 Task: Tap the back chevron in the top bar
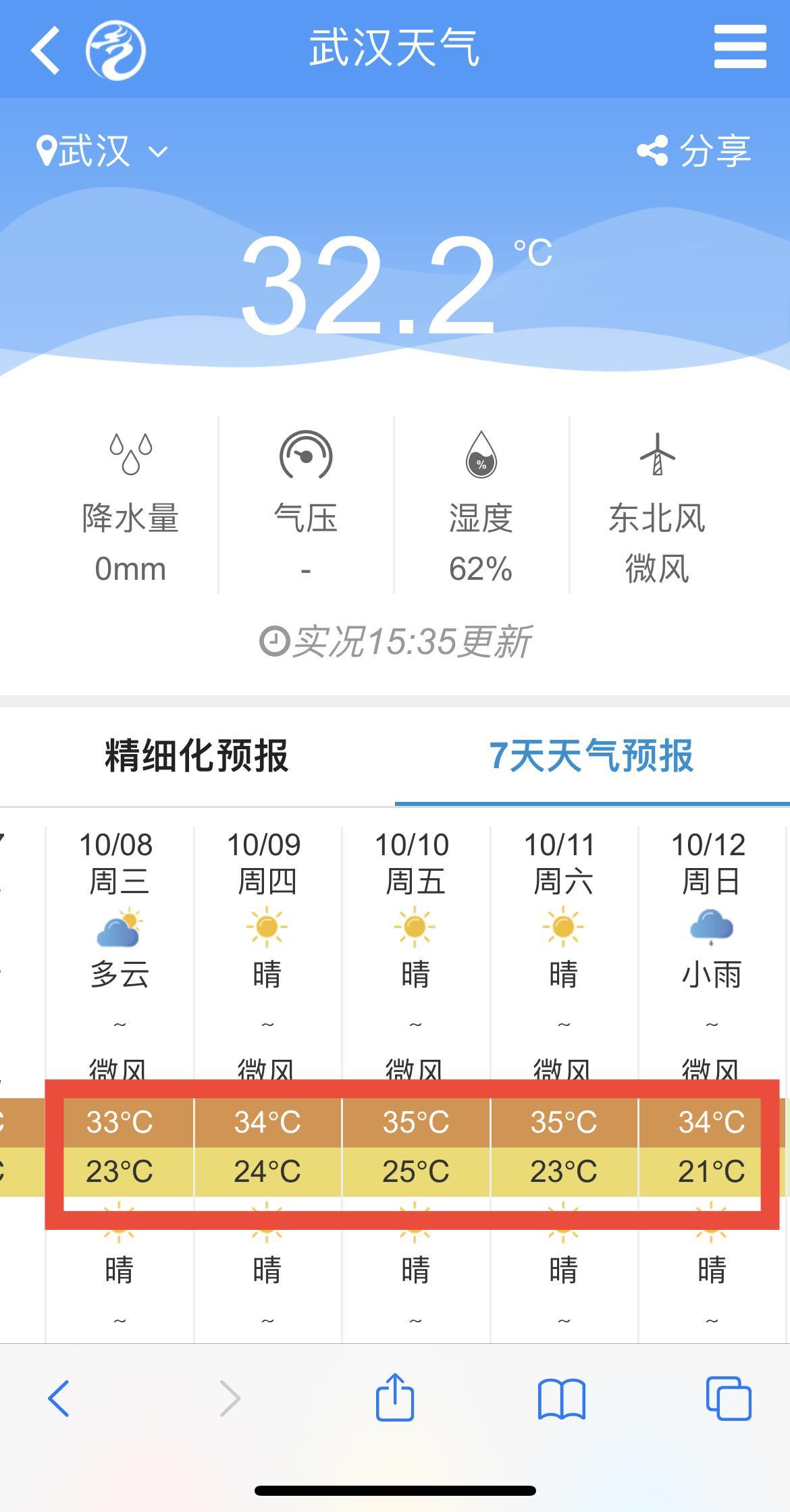[x=44, y=51]
